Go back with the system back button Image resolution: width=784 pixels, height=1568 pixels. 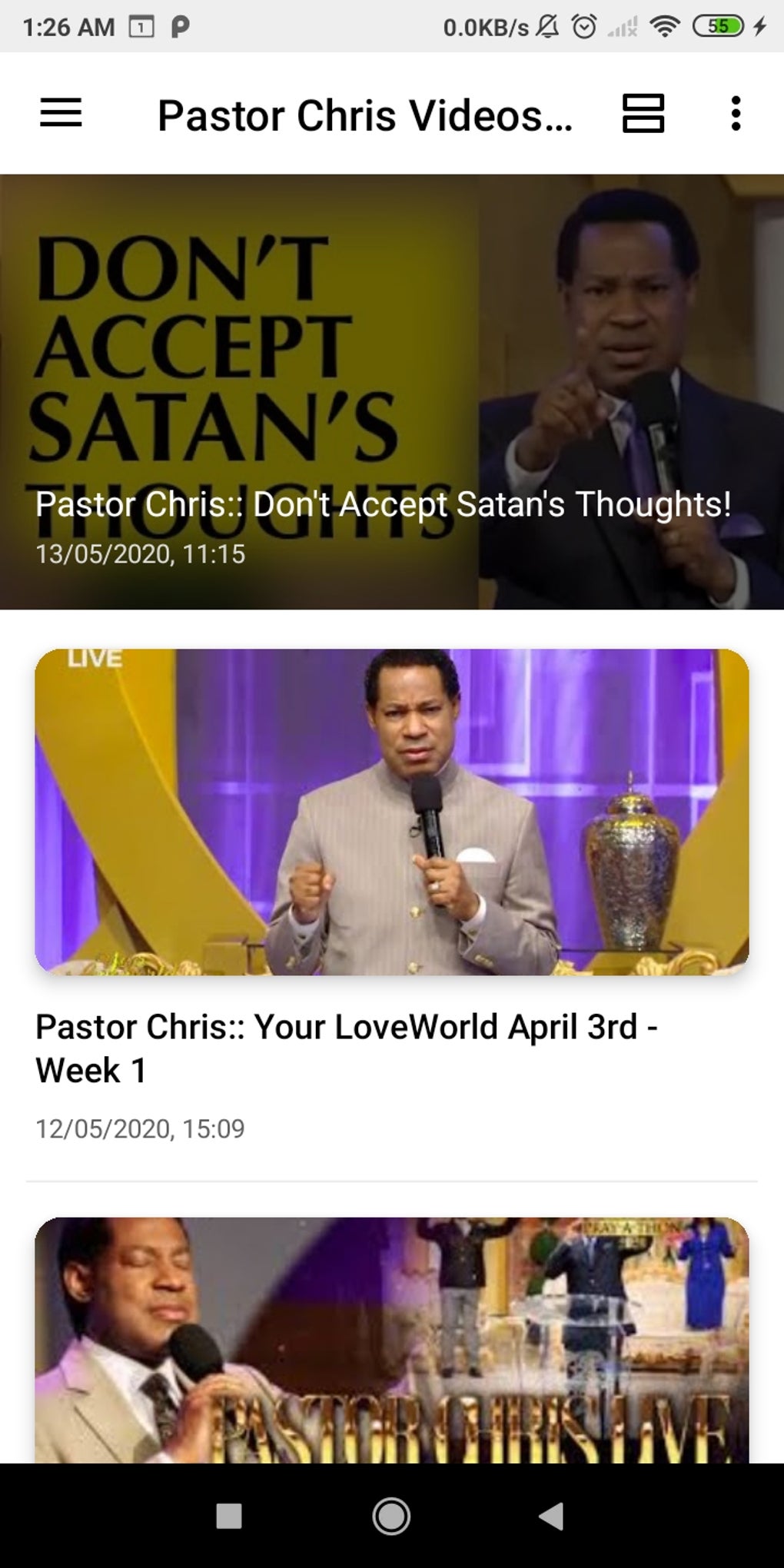click(551, 1516)
